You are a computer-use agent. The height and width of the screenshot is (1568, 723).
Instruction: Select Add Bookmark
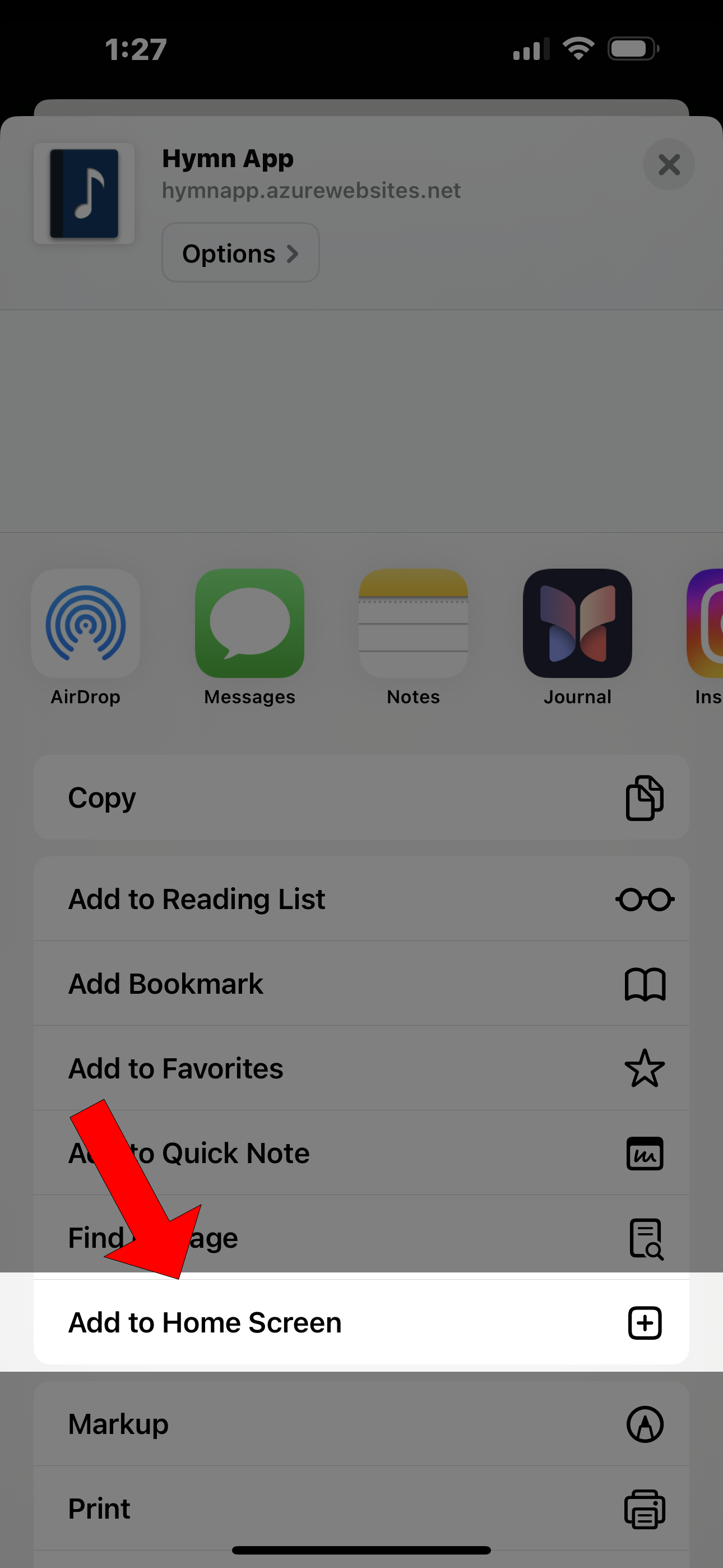[x=361, y=984]
